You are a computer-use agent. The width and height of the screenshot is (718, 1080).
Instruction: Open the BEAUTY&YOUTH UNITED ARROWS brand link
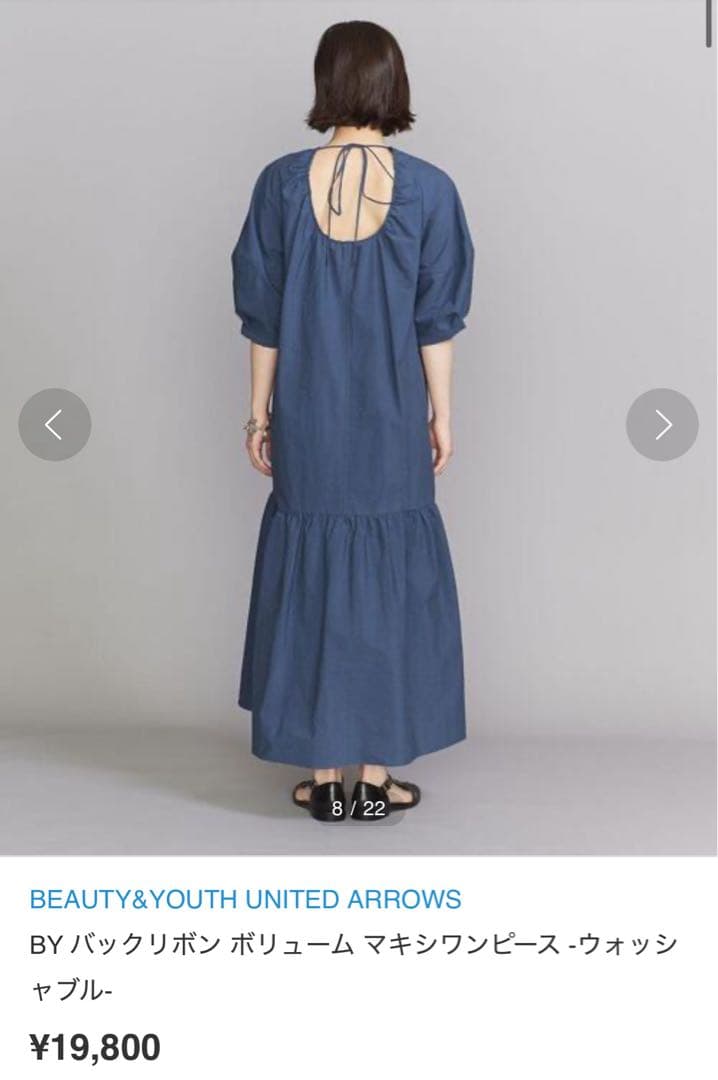245,900
